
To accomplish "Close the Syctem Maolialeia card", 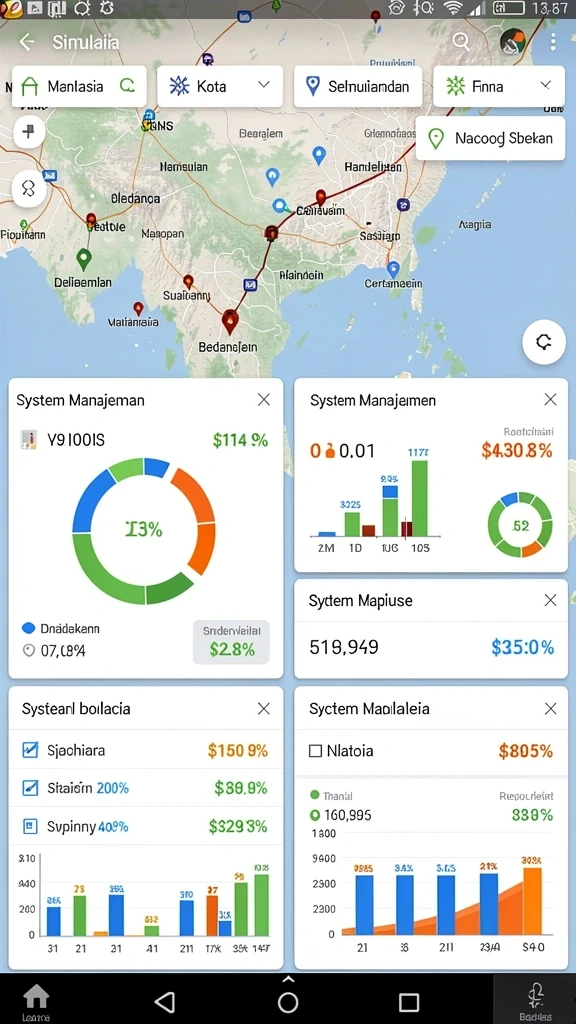I will (x=551, y=709).
